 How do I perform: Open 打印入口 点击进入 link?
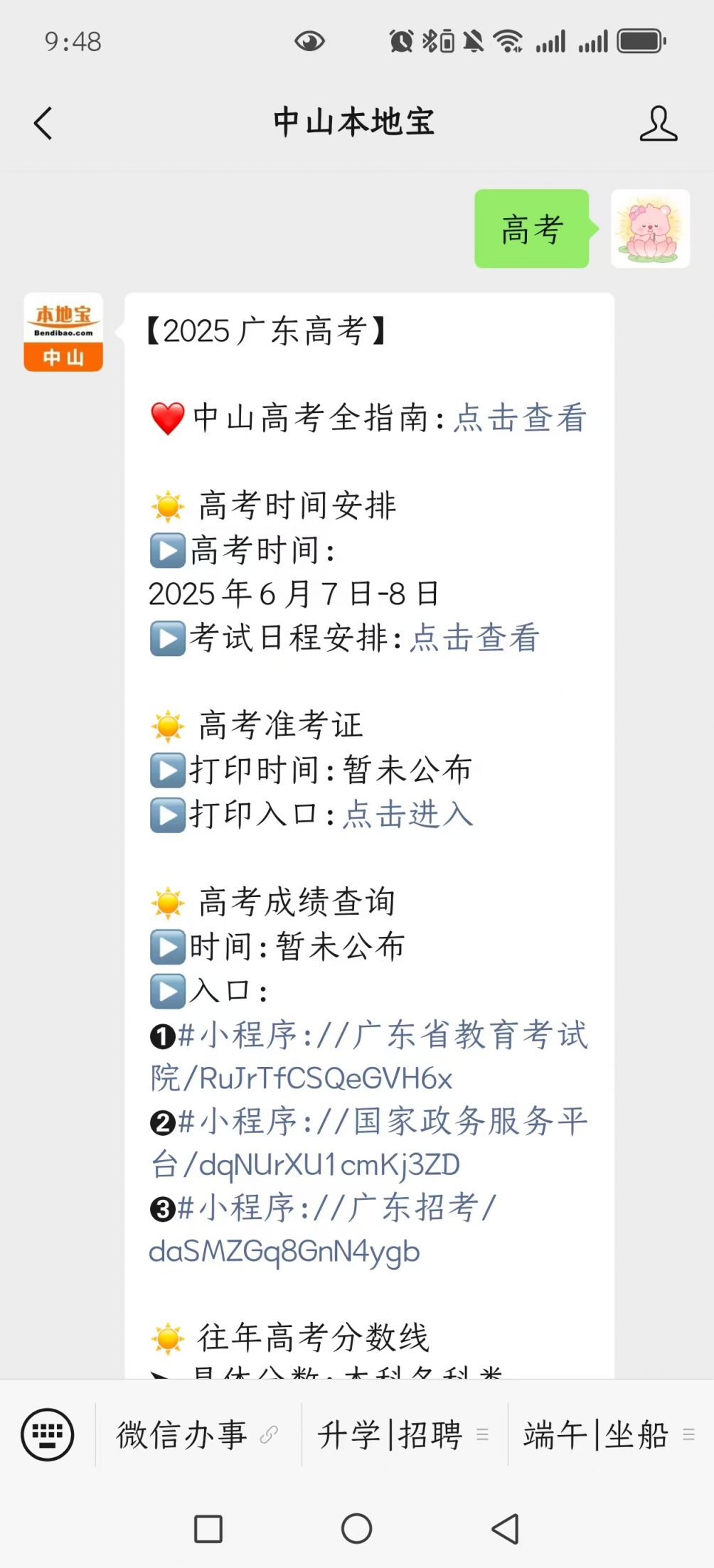[x=408, y=815]
